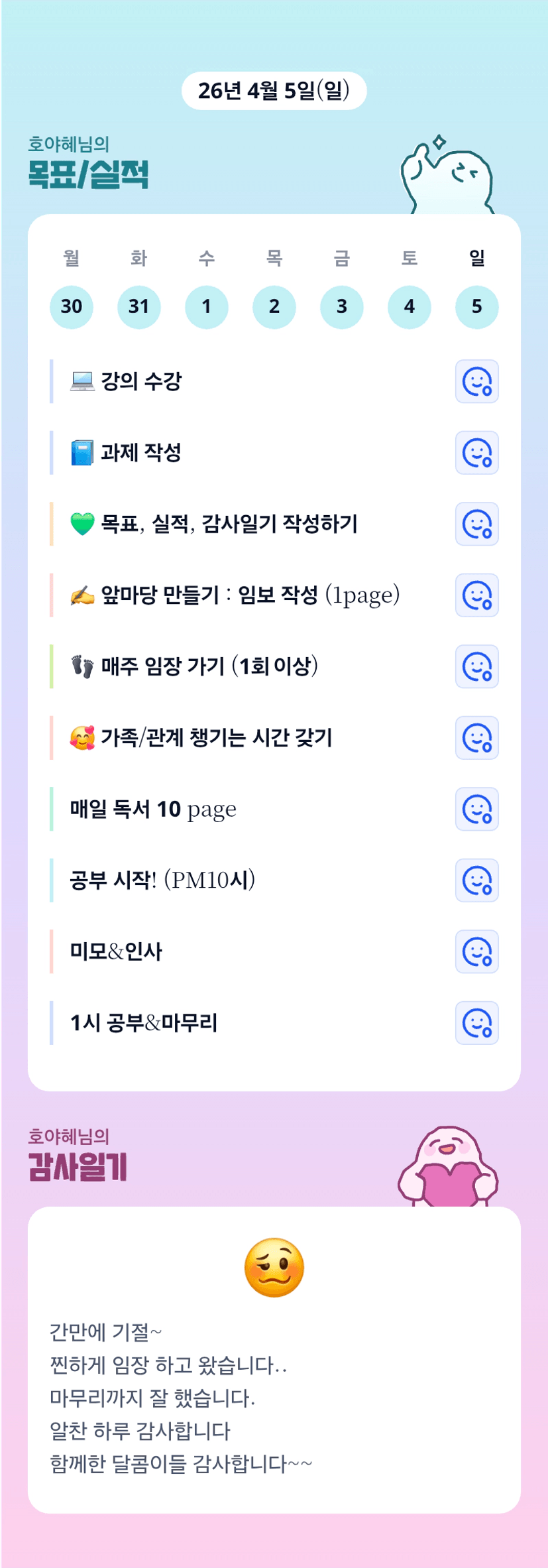React to 공부 시작! (PM10시)
Image resolution: width=548 pixels, height=1568 pixels.
click(x=477, y=880)
